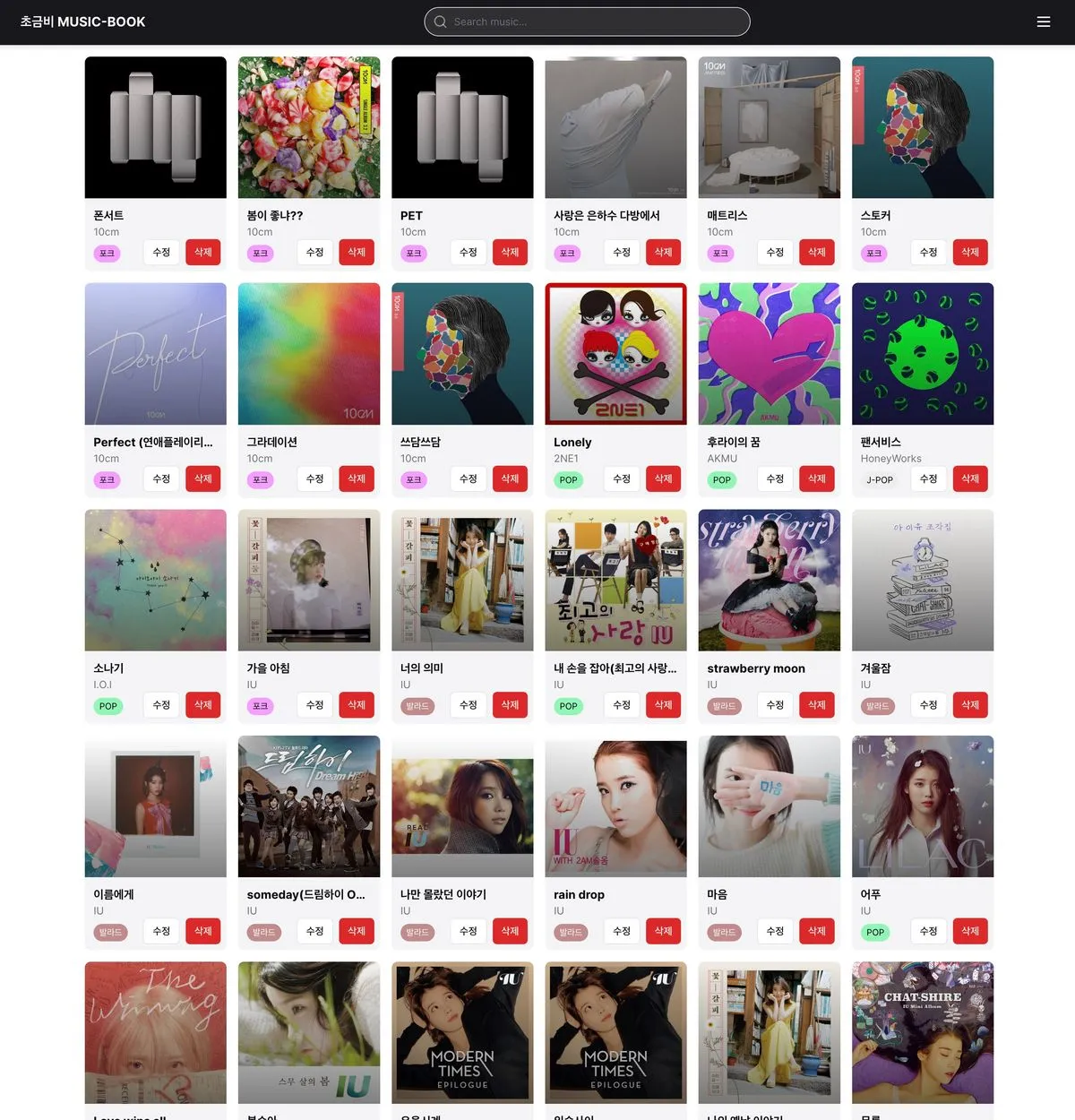This screenshot has width=1075, height=1120.
Task: Edit the strawberry moon entry
Action: click(x=775, y=705)
